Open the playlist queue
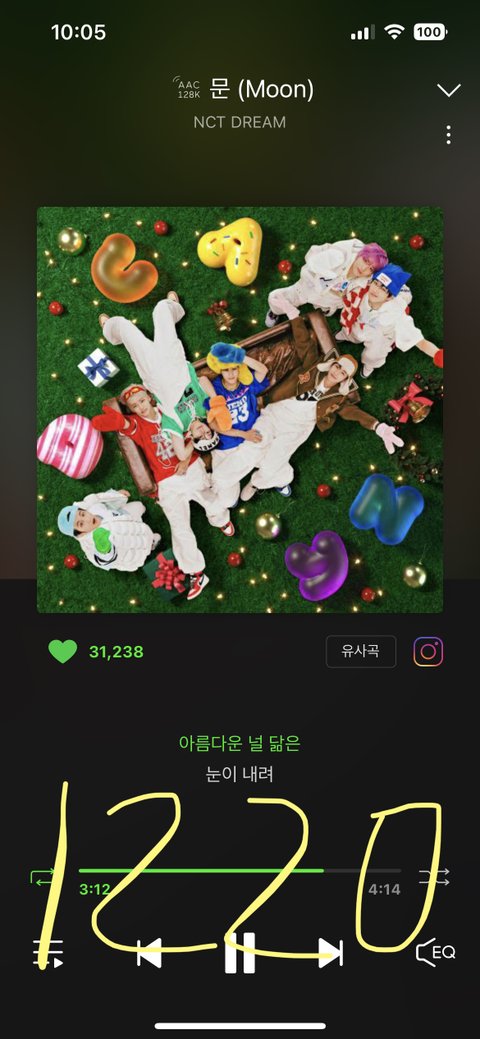Image resolution: width=480 pixels, height=1039 pixels. (x=48, y=954)
